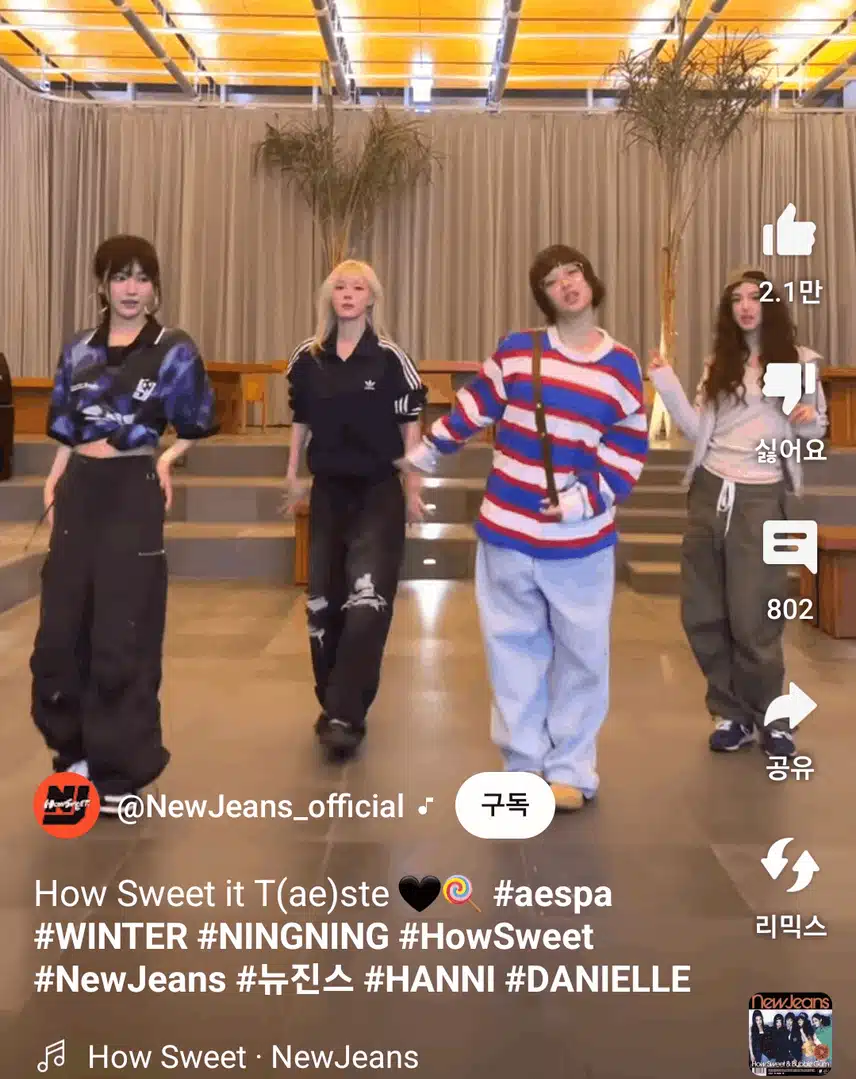The width and height of the screenshot is (856, 1079).
Task: Open the #HANNI hashtag
Action: coord(429,980)
